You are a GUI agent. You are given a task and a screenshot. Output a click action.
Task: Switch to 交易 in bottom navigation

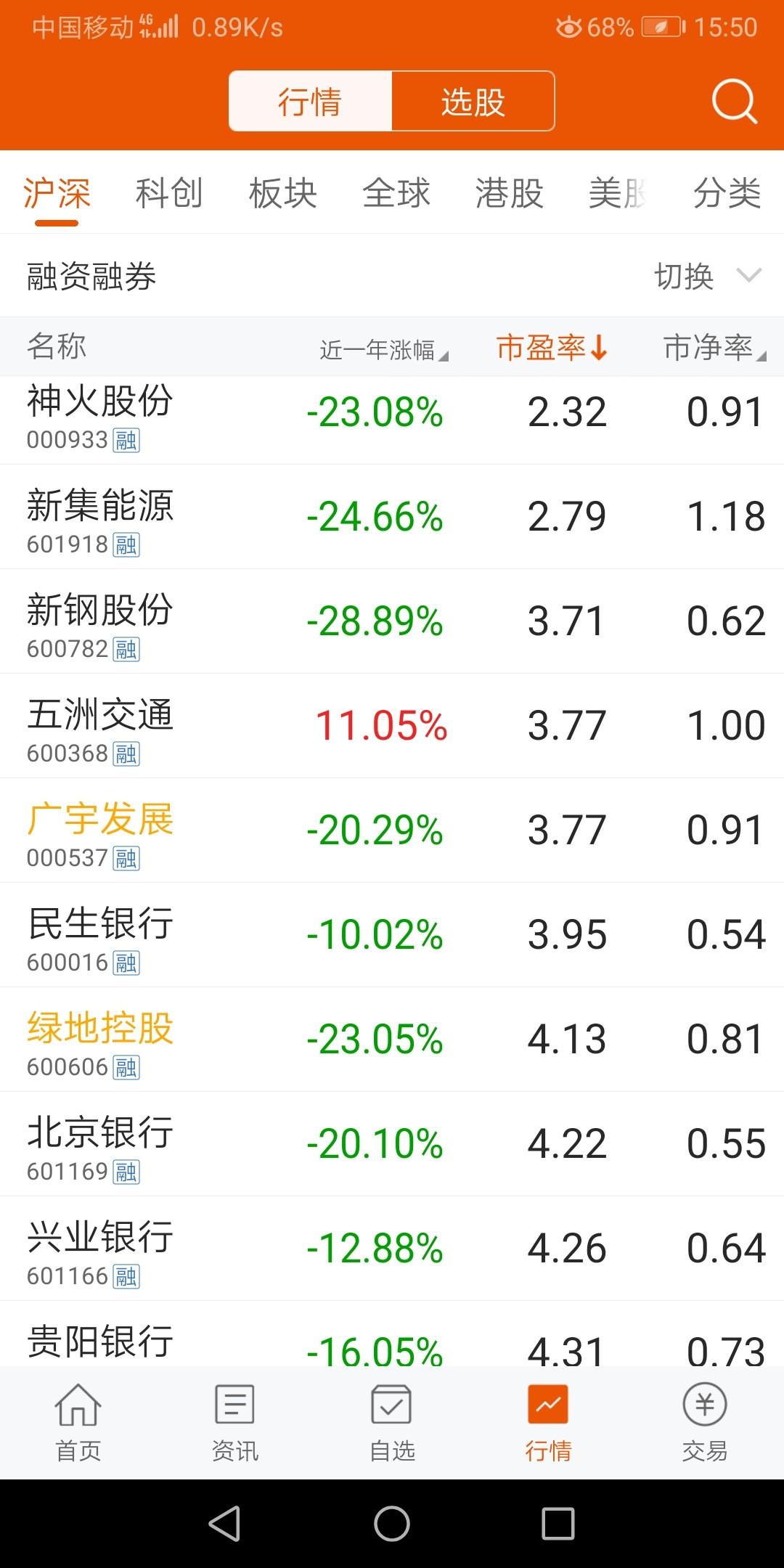705,1423
